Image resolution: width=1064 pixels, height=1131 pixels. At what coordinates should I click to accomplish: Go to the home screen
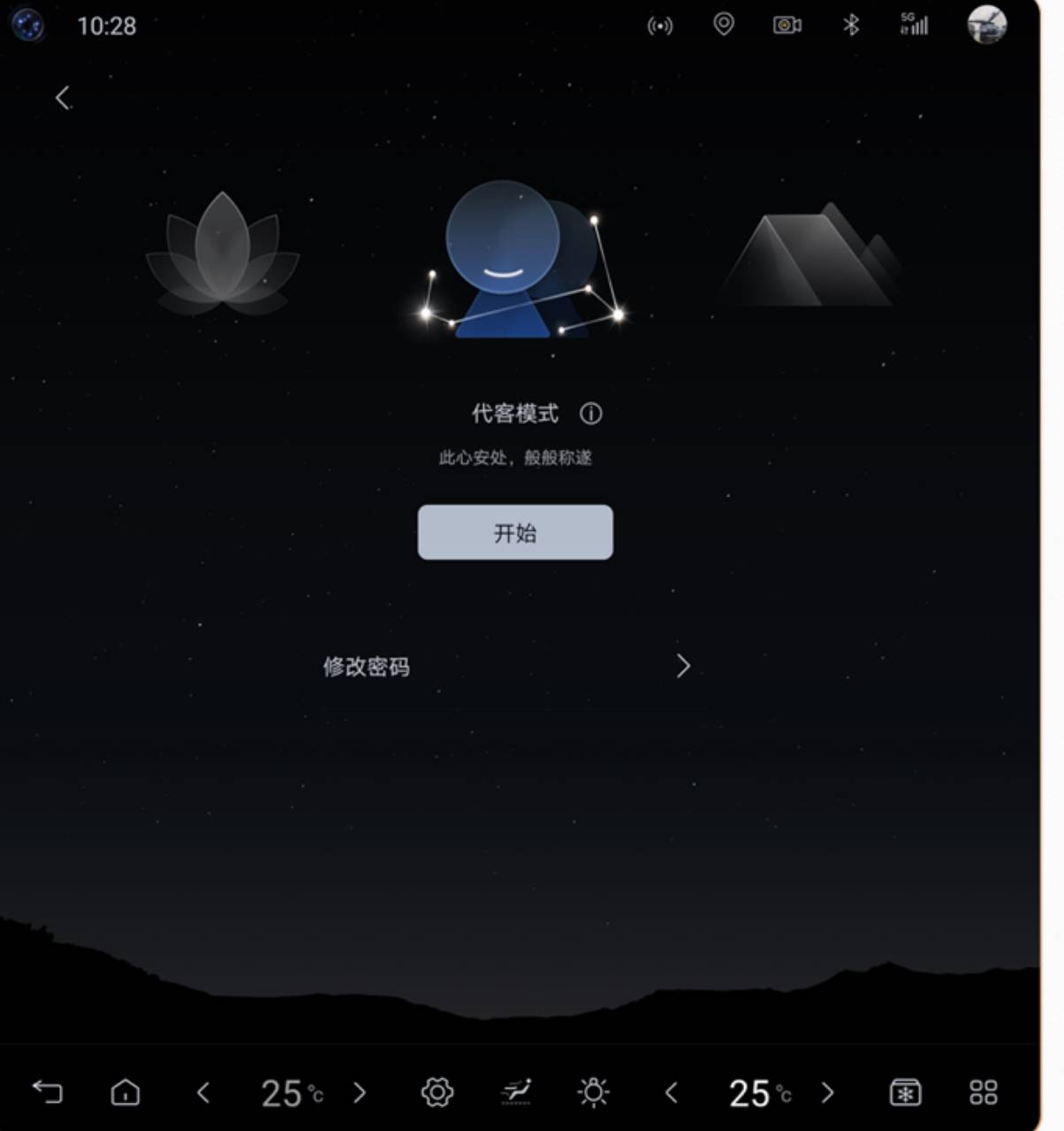point(125,1093)
